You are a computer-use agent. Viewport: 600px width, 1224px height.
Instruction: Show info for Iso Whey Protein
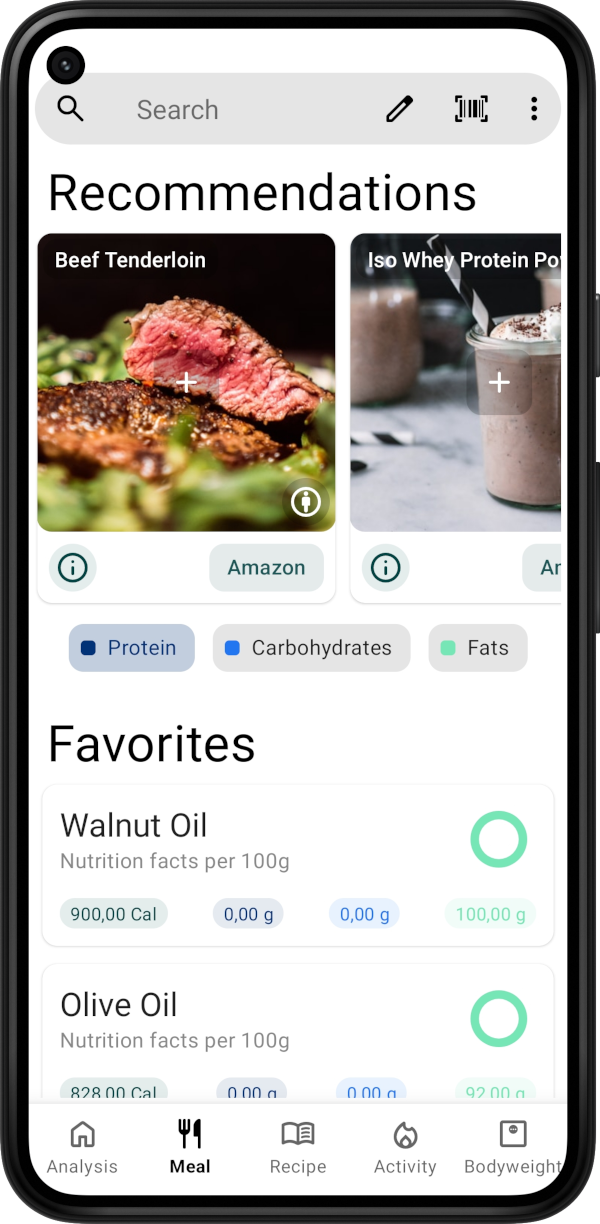(385, 568)
